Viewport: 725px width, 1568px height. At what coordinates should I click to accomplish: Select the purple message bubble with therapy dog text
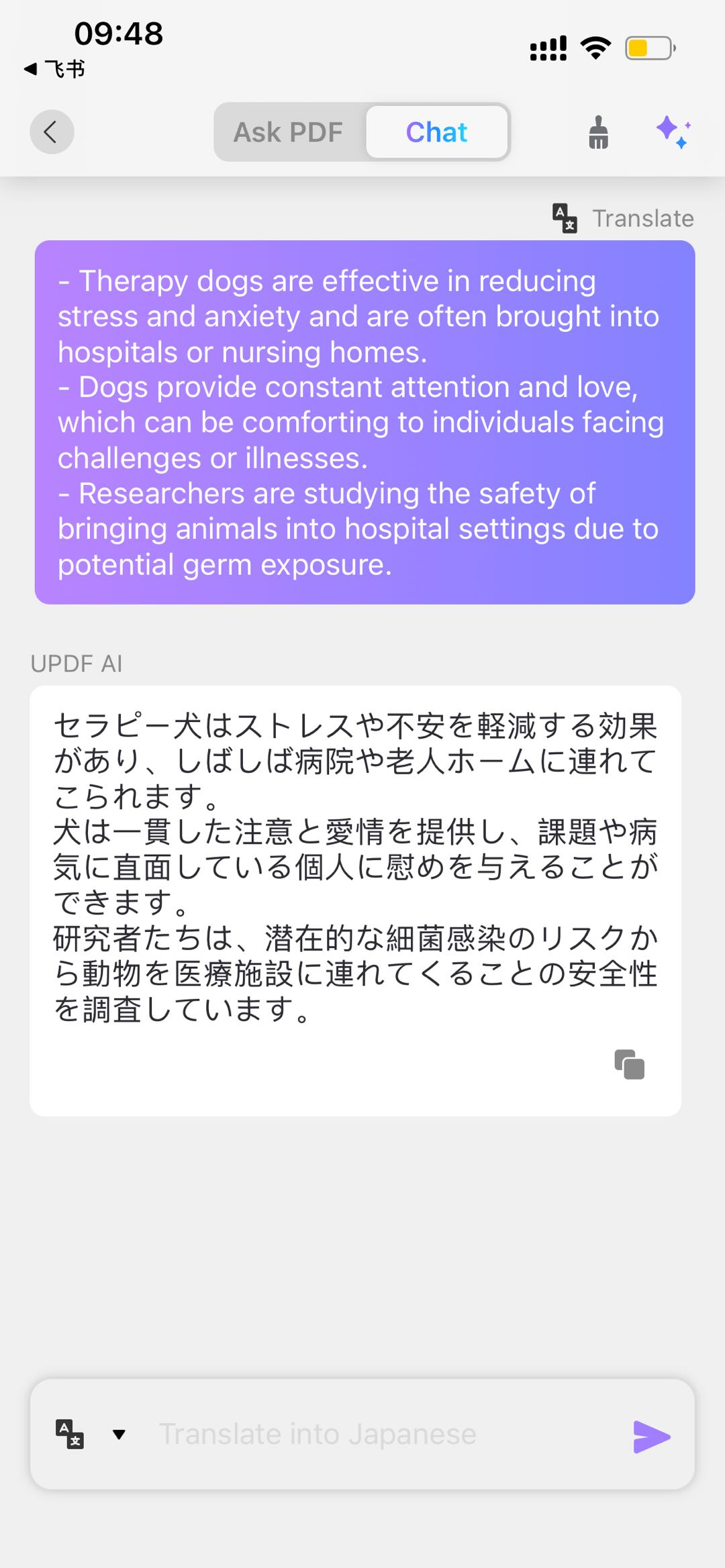click(x=362, y=423)
